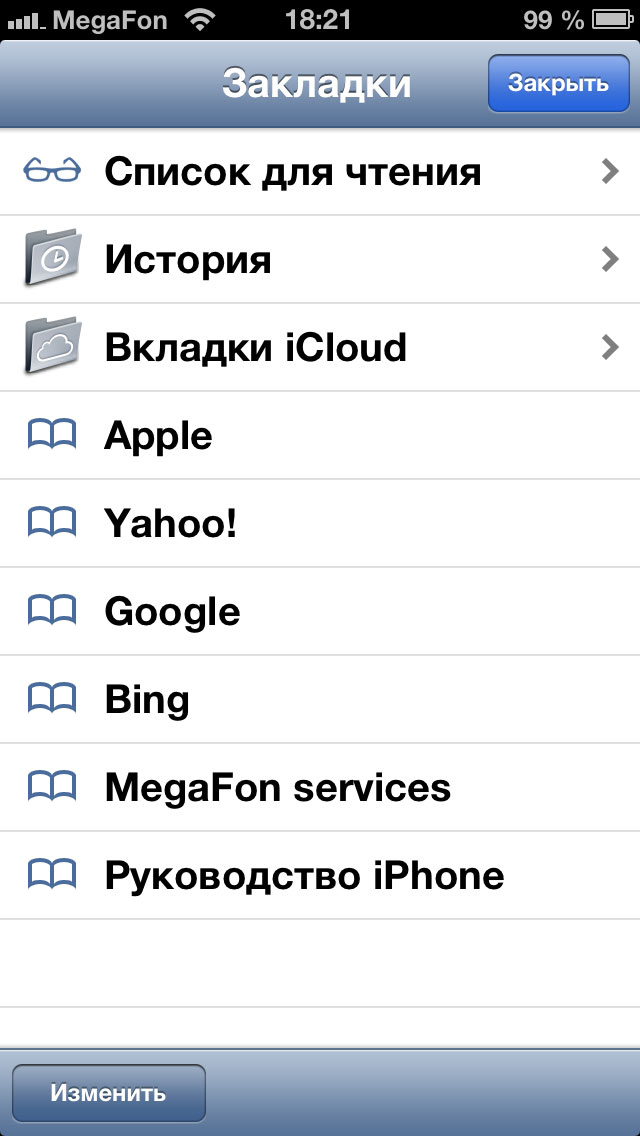Select the Google bookmark
Viewport: 640px width, 1136px height.
(x=320, y=611)
